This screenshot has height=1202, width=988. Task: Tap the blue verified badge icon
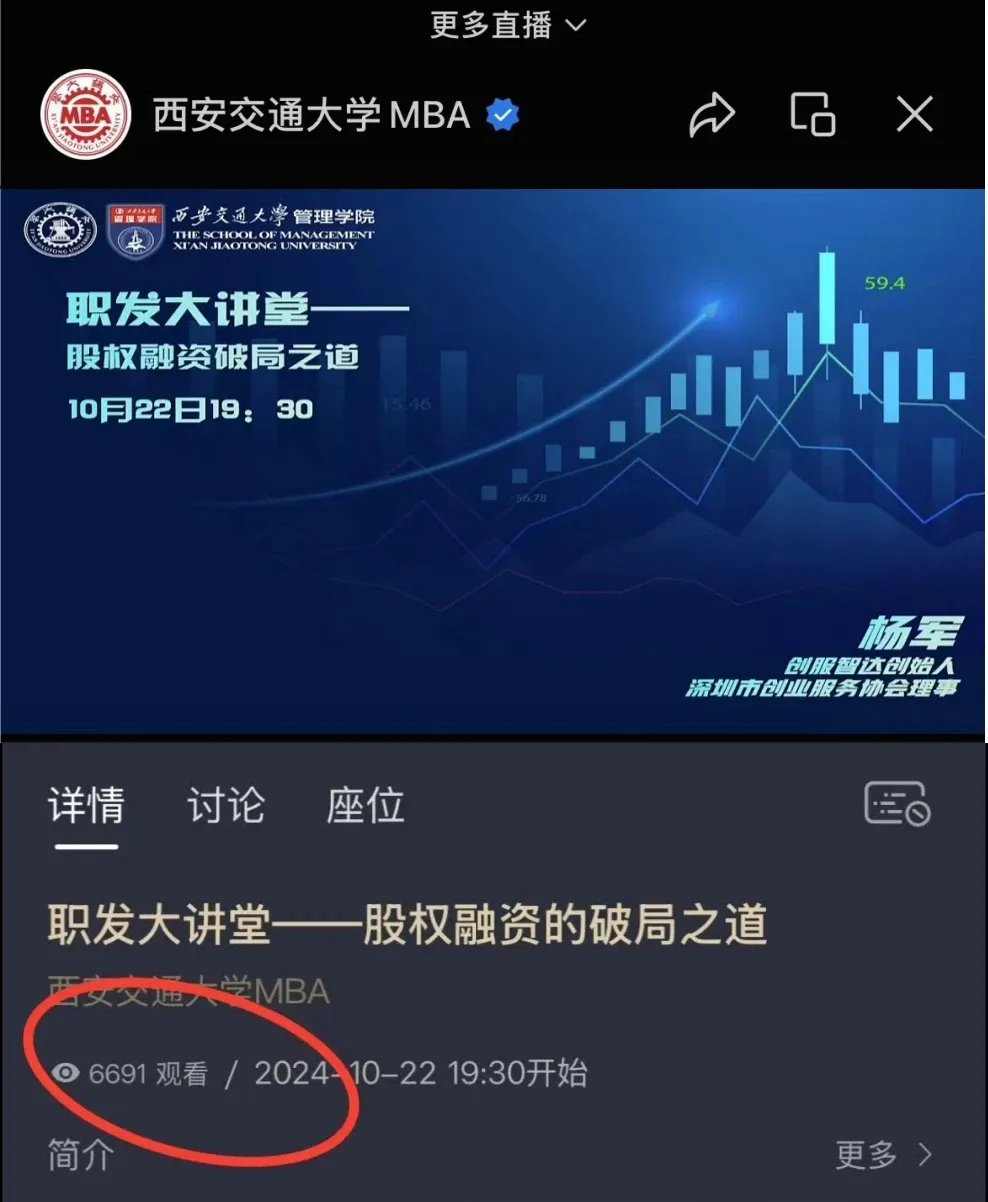[500, 115]
